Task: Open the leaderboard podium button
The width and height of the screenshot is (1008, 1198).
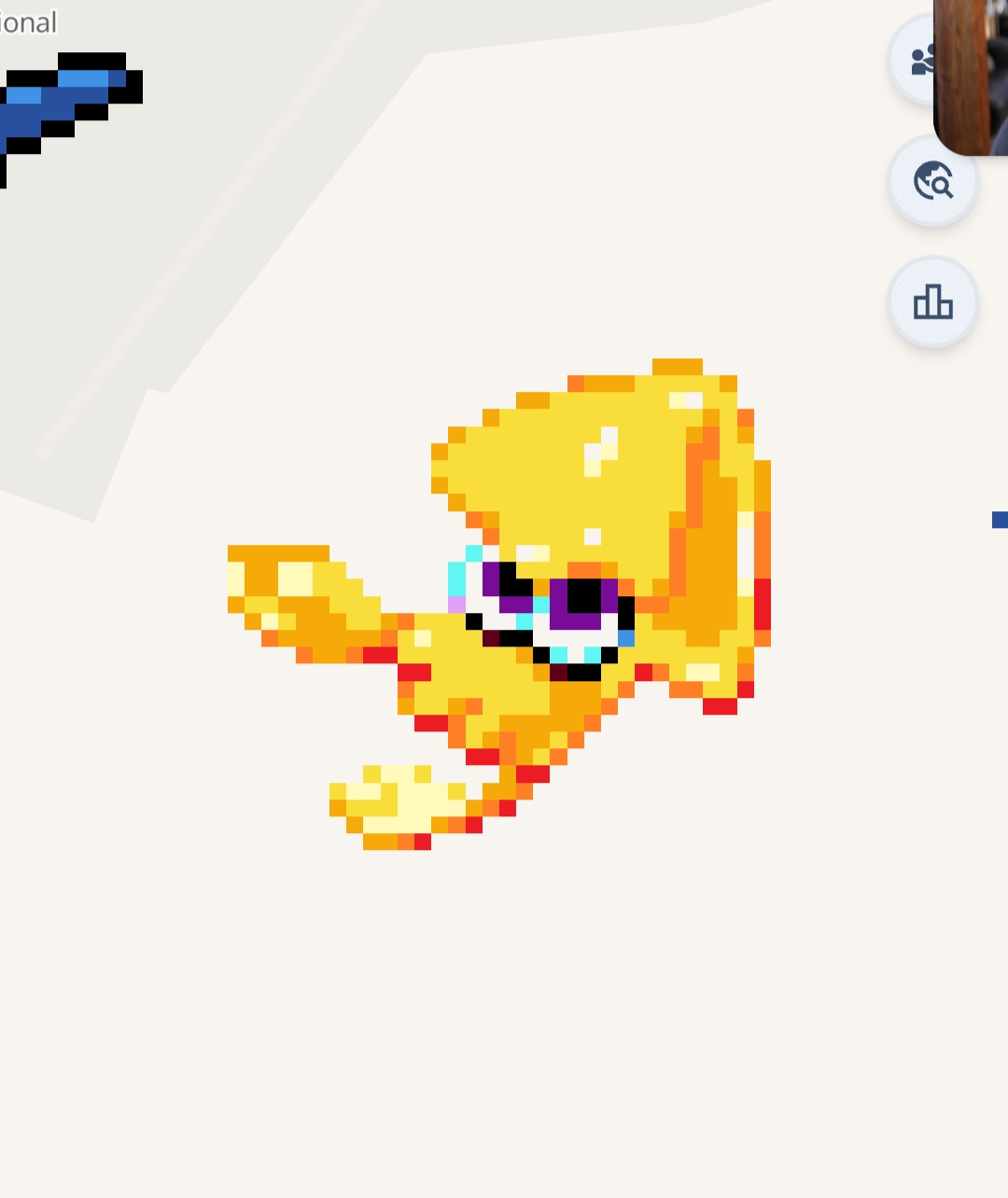Action: pos(932,302)
